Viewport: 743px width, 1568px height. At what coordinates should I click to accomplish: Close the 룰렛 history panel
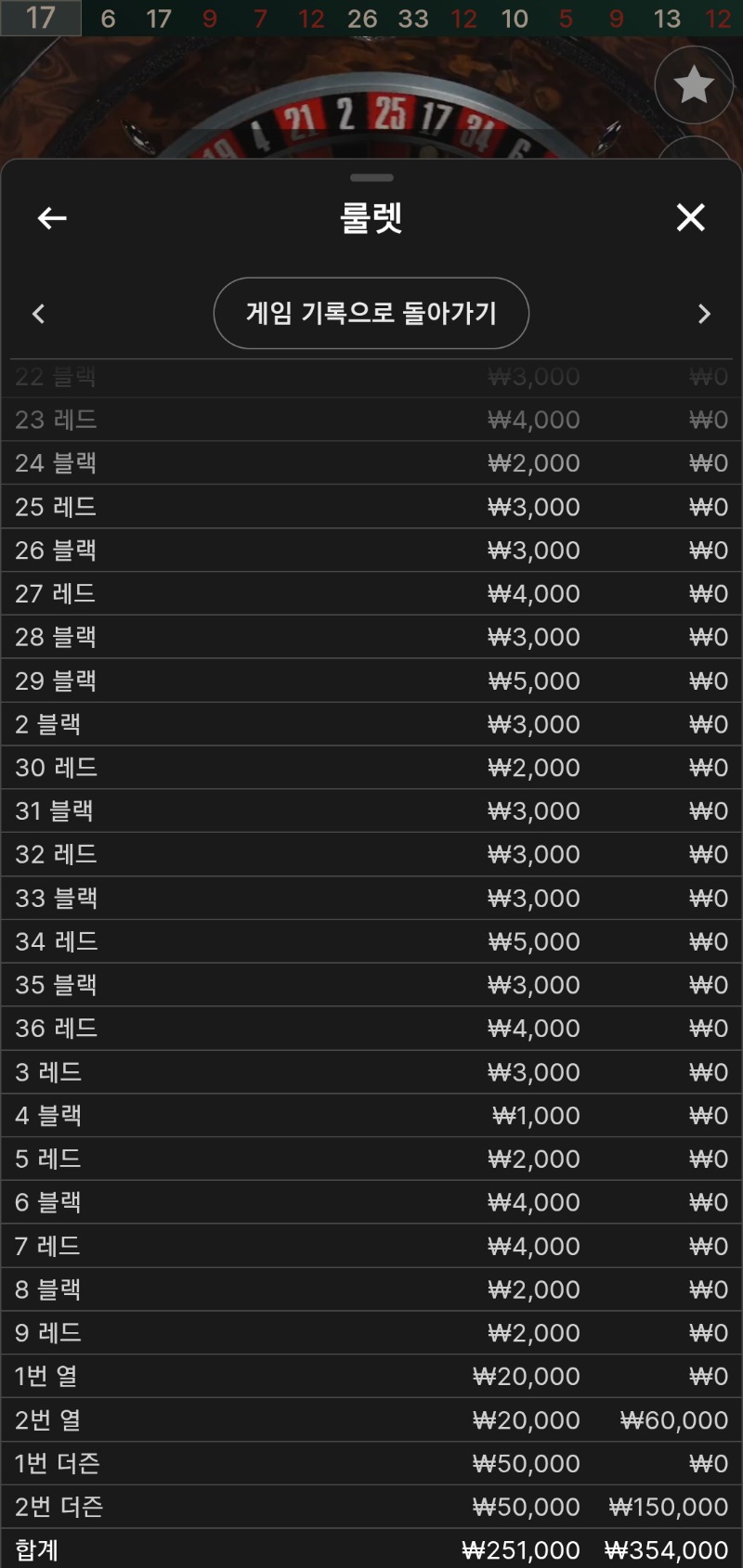690,217
